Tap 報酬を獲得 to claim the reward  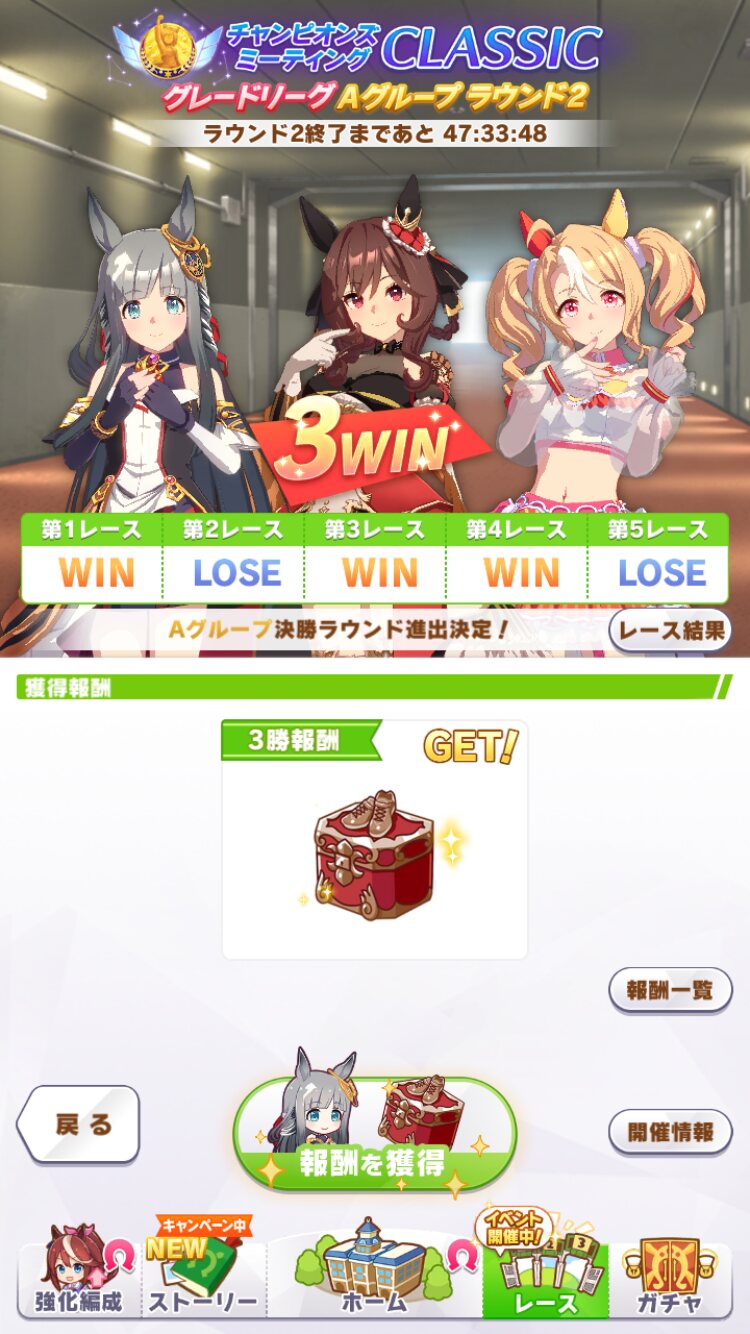coord(375,1135)
